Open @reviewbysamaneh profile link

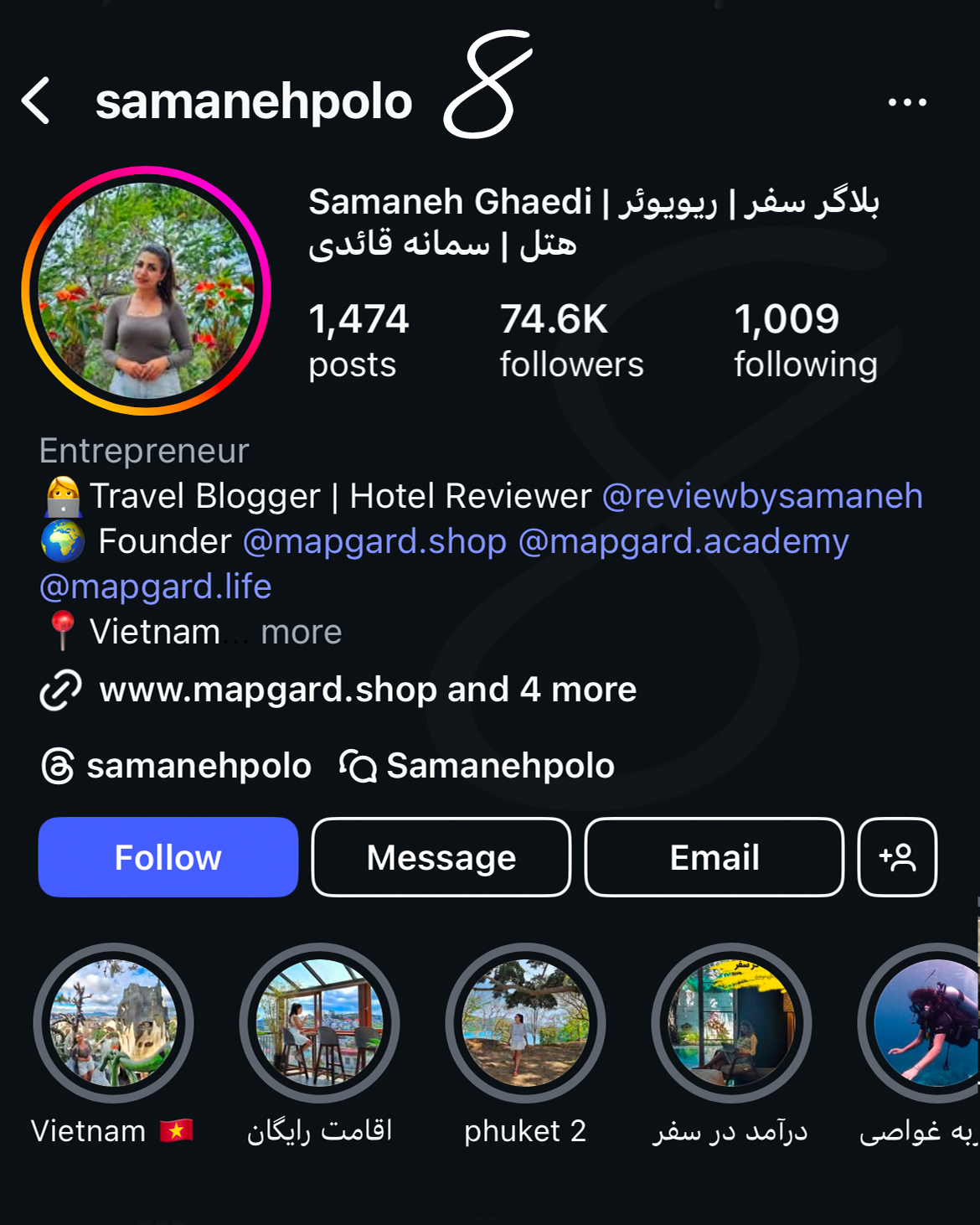pyautogui.click(x=762, y=496)
